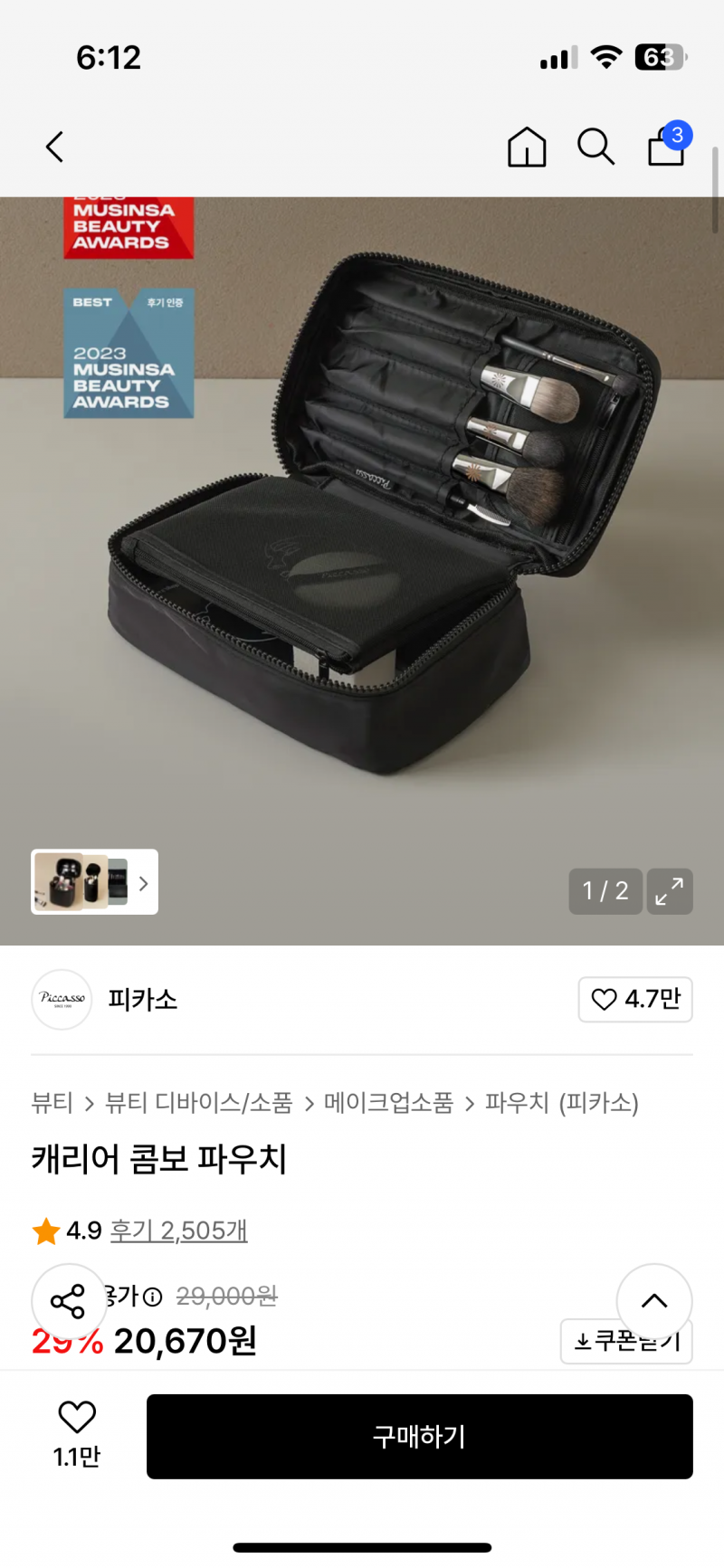Tap the back arrow to go back
724x1568 pixels.
pos(53,147)
